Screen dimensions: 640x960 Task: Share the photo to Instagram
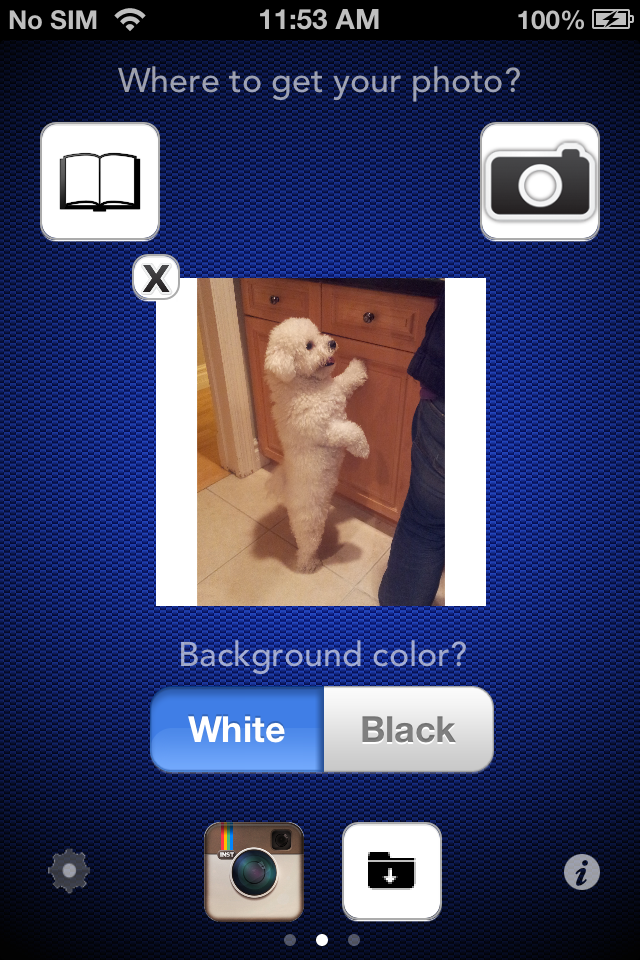click(254, 871)
